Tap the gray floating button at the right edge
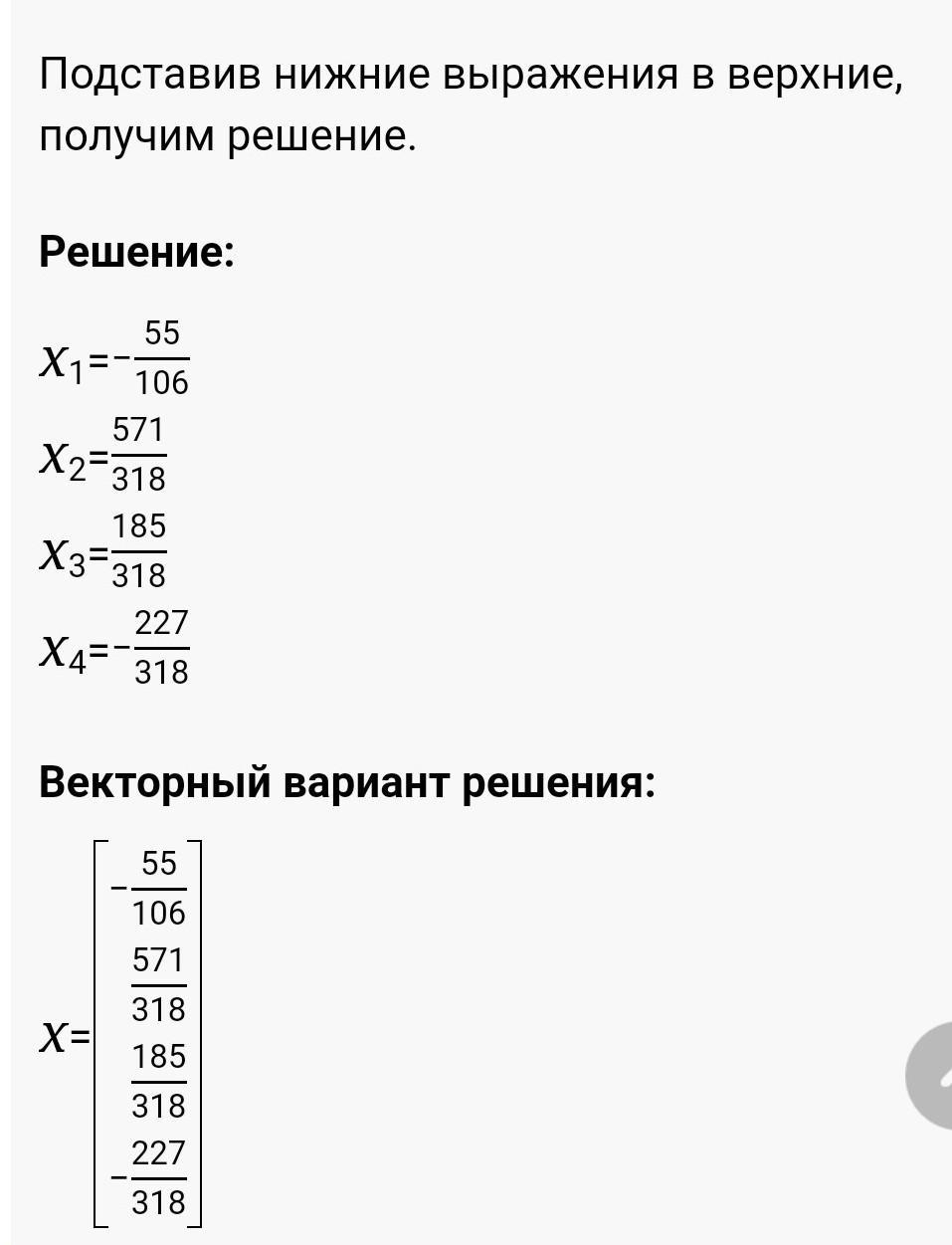Screen dimensions: 952x1245 point(930,1076)
